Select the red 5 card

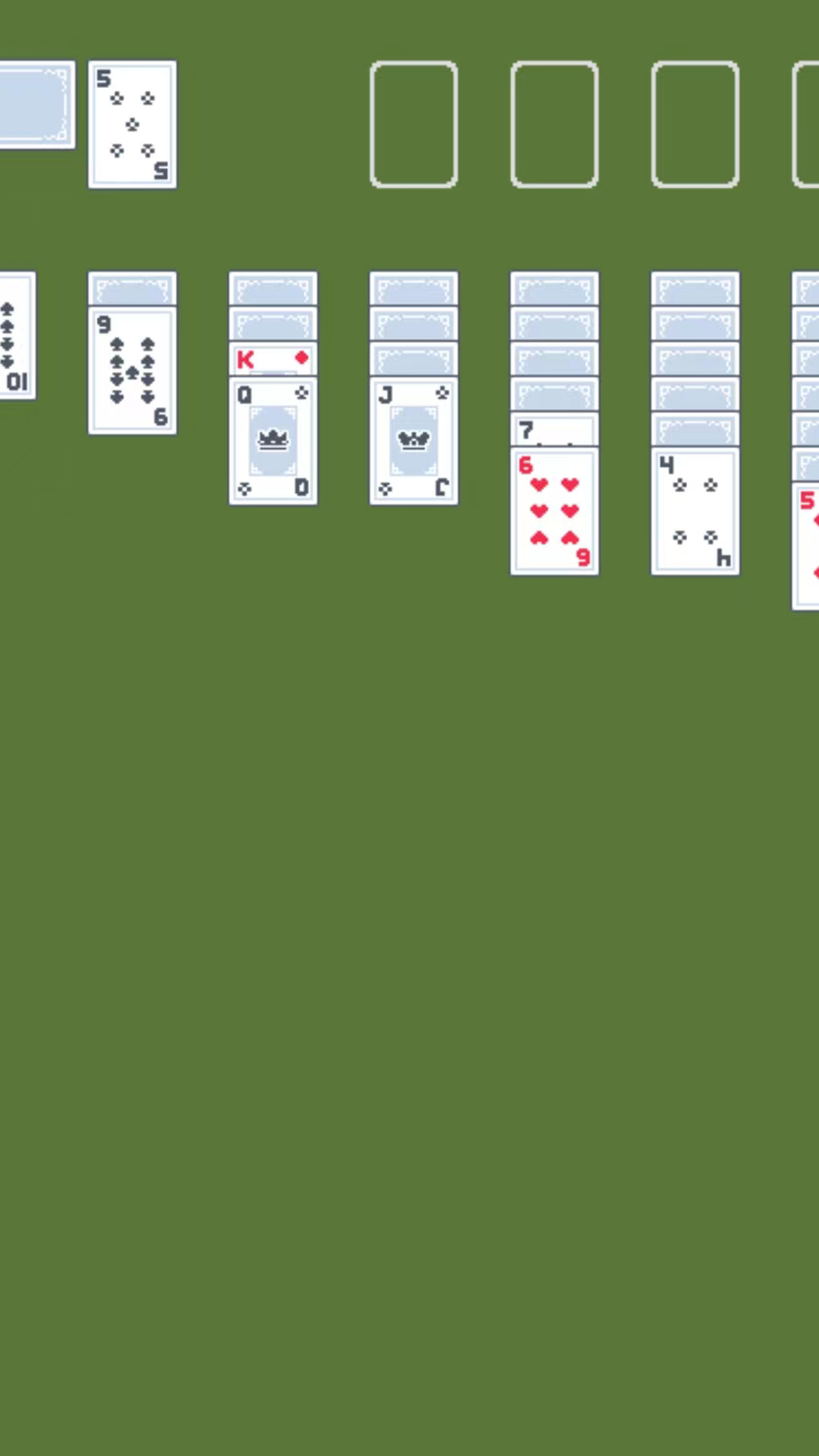point(807,546)
